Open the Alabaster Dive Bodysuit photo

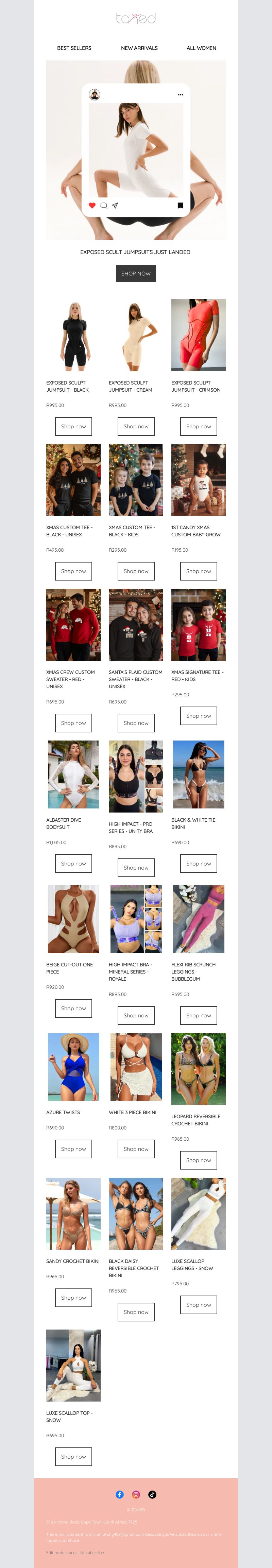point(73,774)
